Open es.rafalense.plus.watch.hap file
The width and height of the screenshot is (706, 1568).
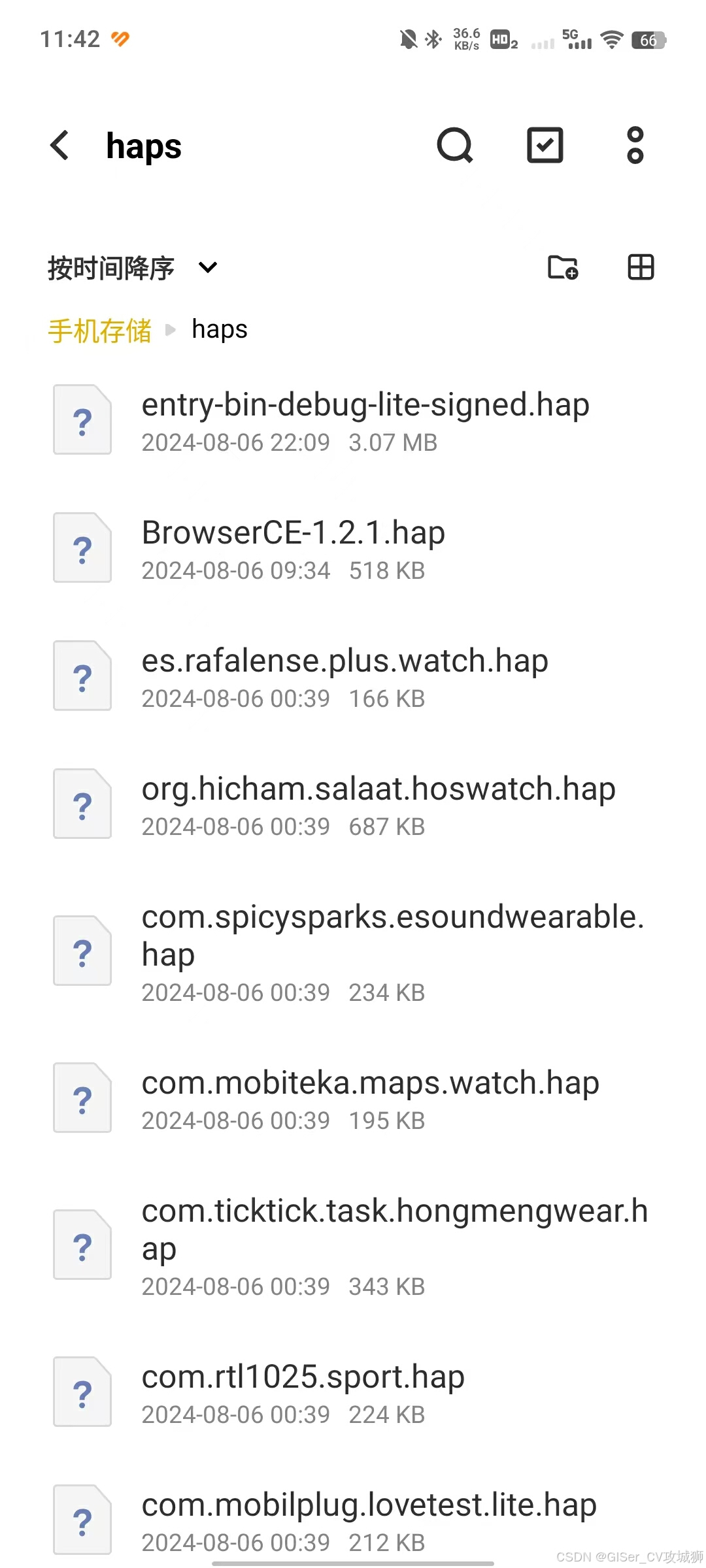pos(353,676)
